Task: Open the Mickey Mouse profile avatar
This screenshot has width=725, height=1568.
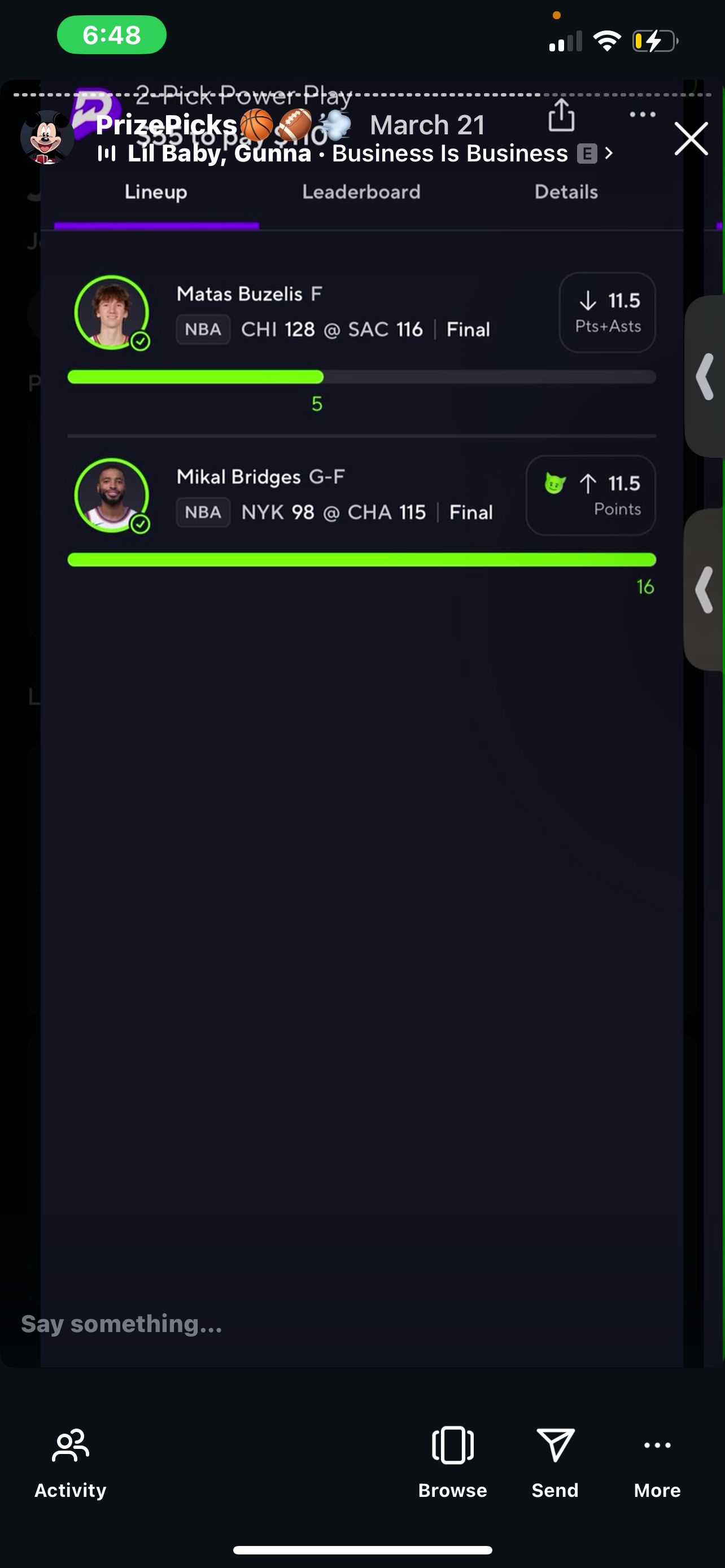Action: (x=47, y=138)
